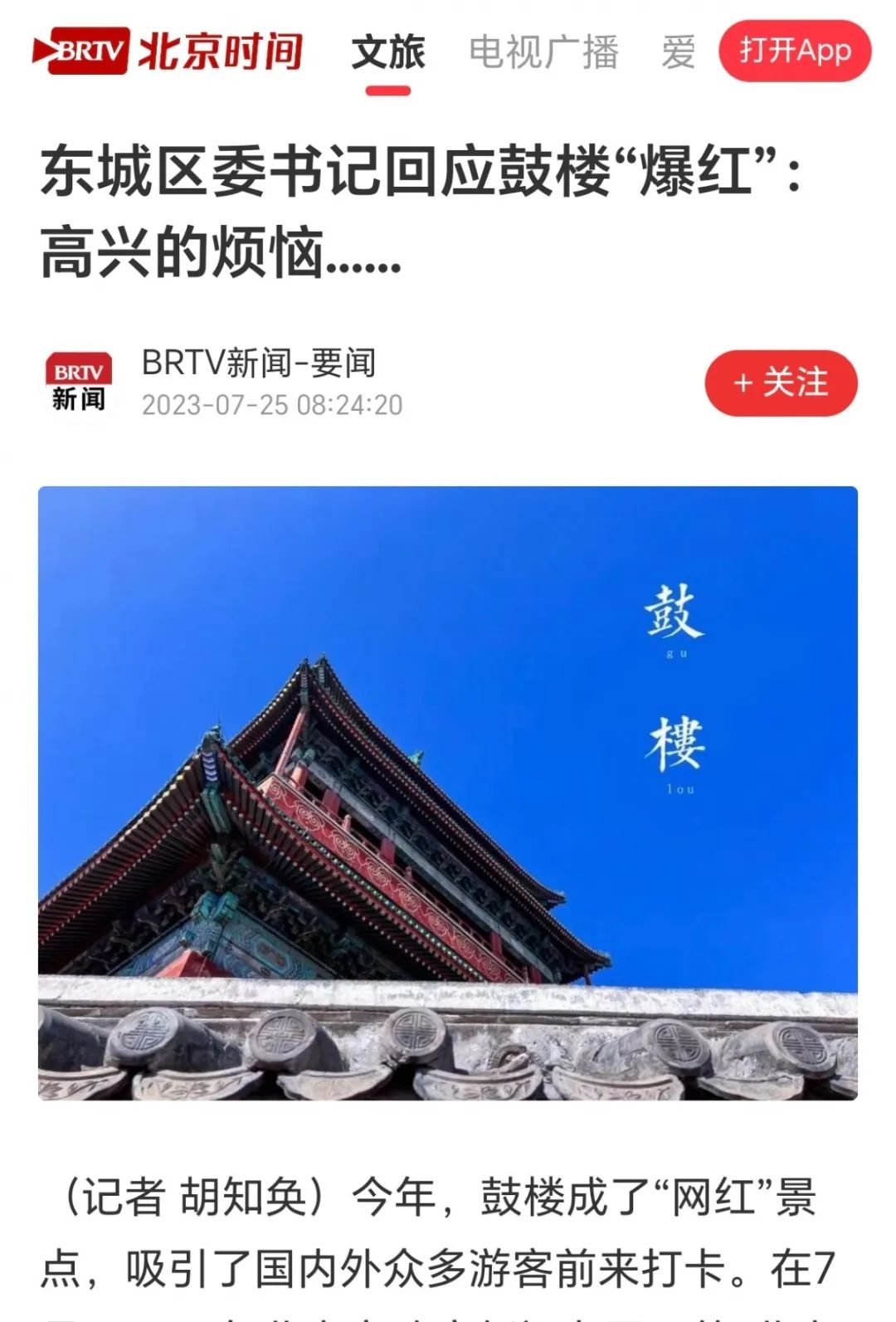Tap the 打开App button

click(x=794, y=51)
